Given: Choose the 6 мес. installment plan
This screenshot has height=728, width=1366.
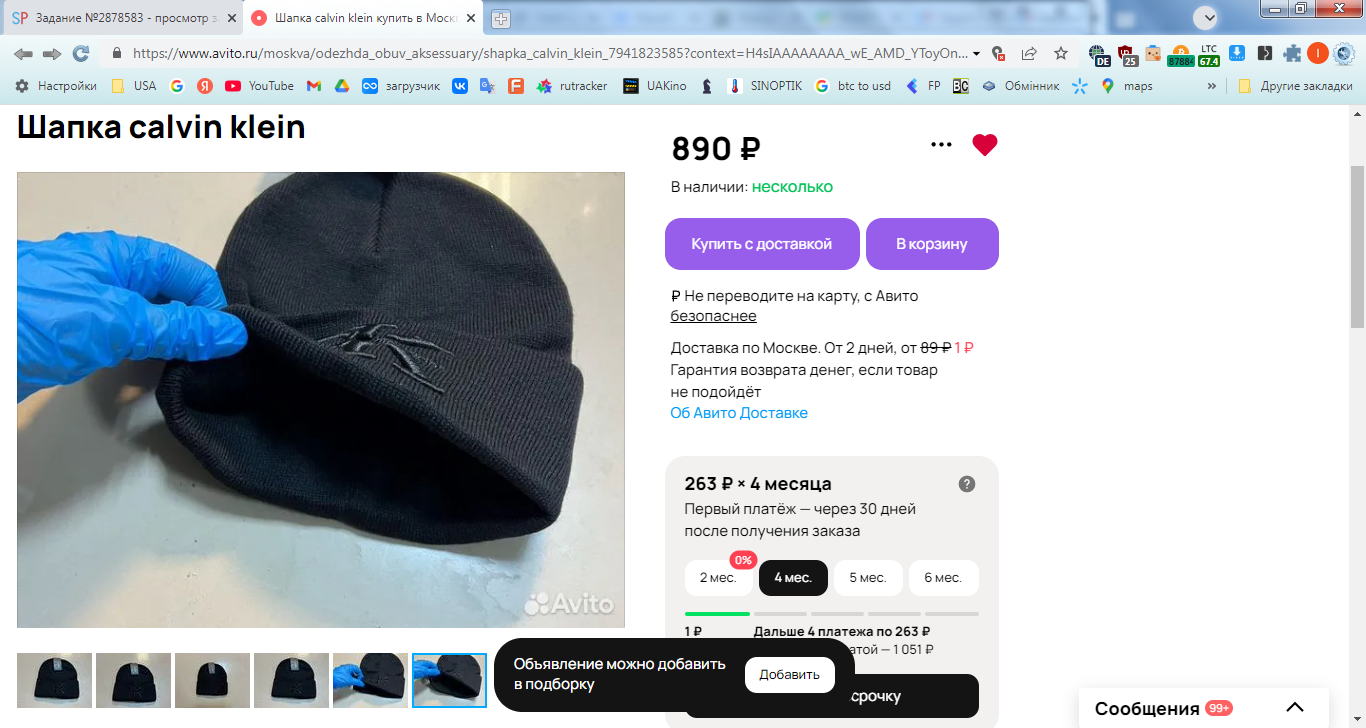Looking at the screenshot, I should pos(943,578).
